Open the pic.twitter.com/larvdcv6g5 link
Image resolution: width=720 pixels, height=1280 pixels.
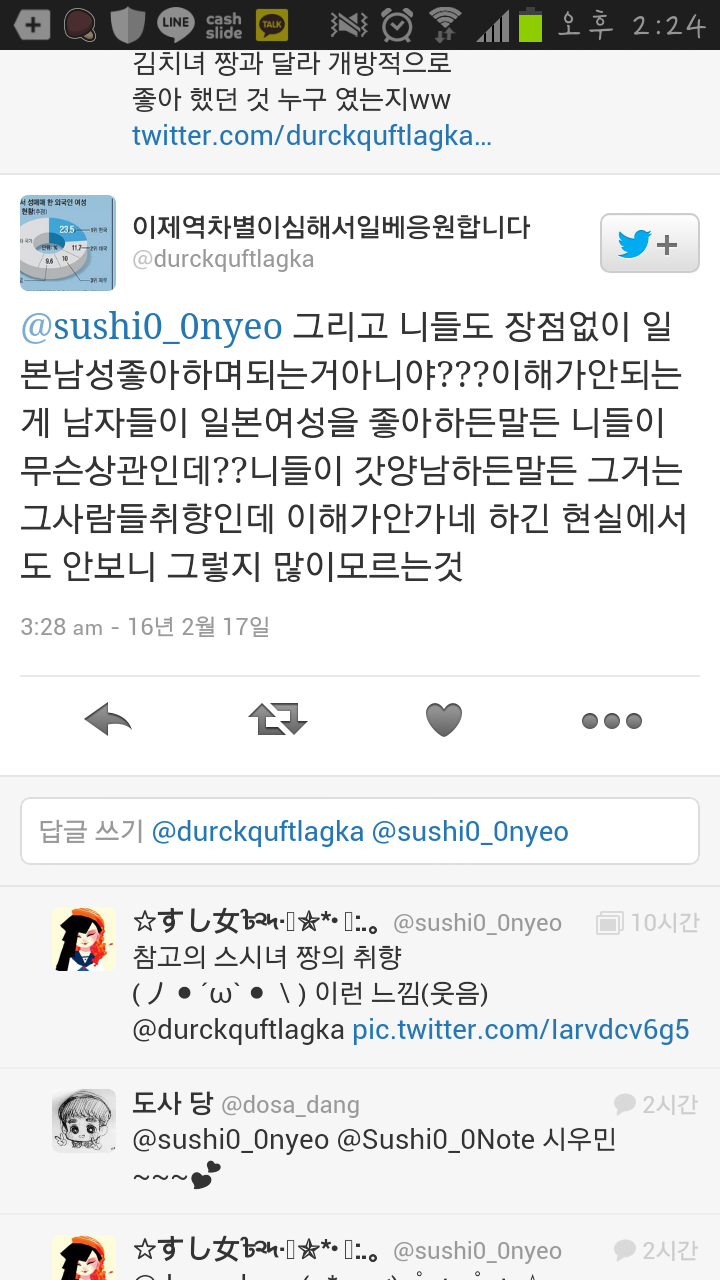[x=521, y=1030]
